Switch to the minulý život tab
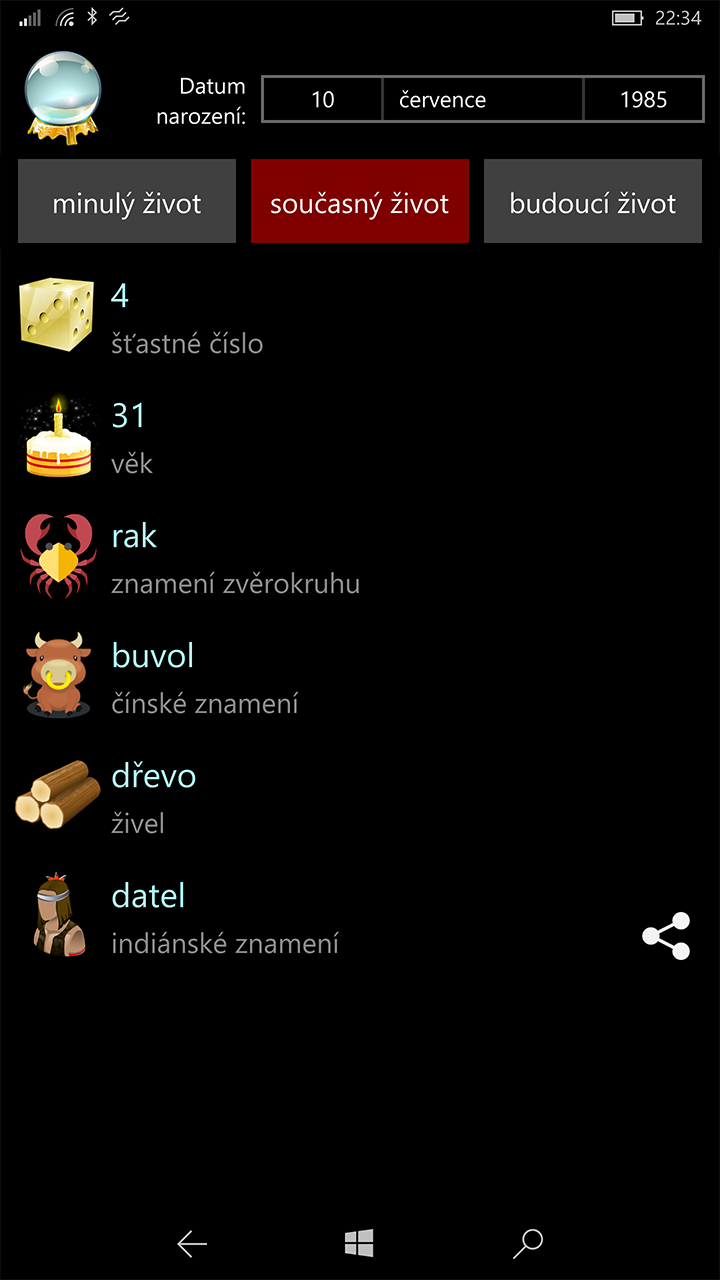Screen dimensions: 720x1280 127,204
